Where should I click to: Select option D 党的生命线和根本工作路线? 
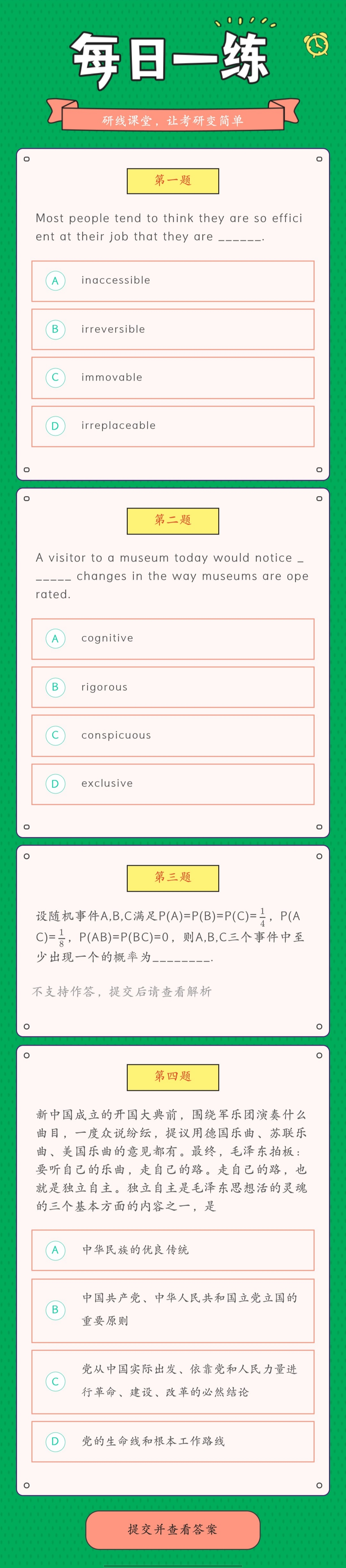click(172, 1441)
